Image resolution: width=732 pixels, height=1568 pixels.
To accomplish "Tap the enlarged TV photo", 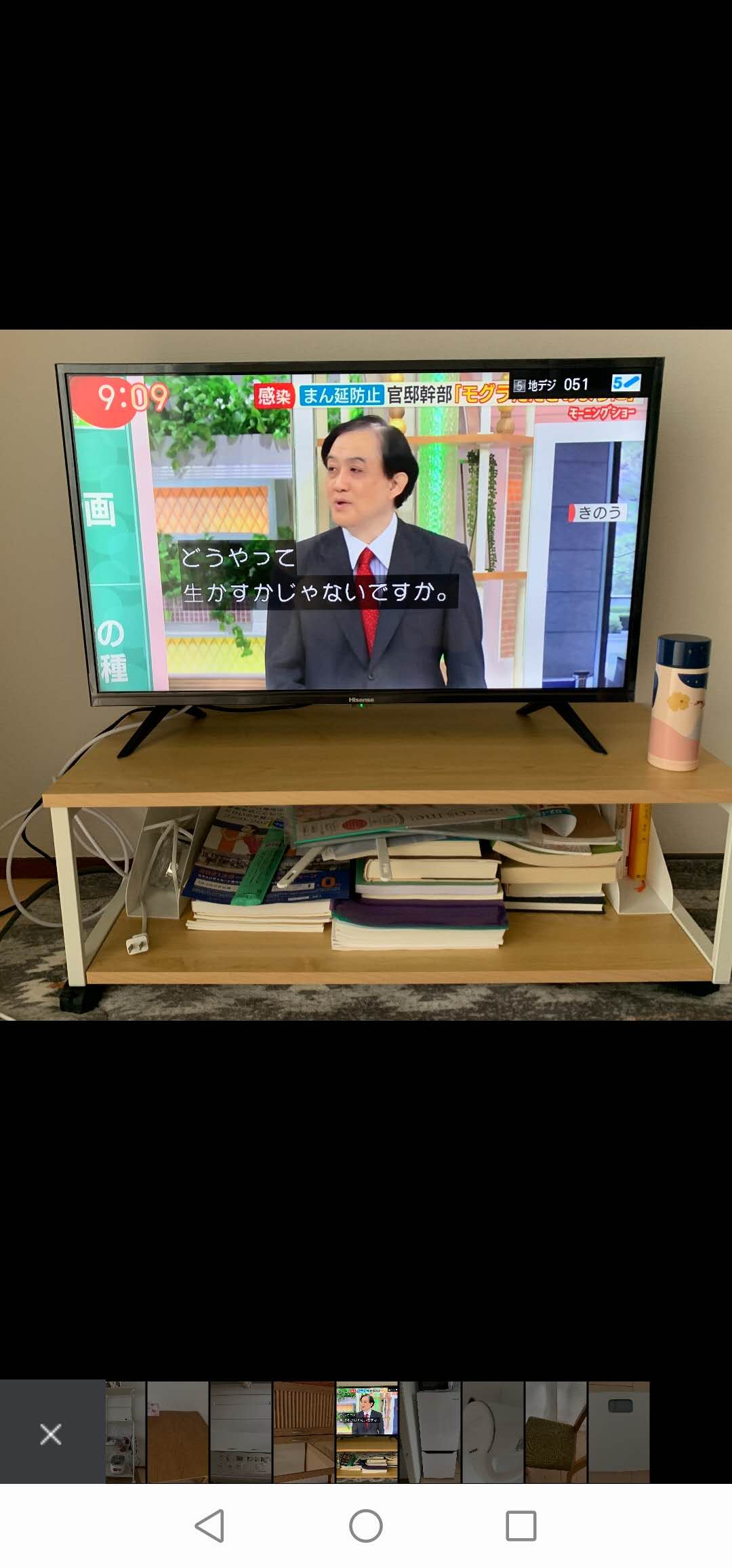I will coord(366,674).
